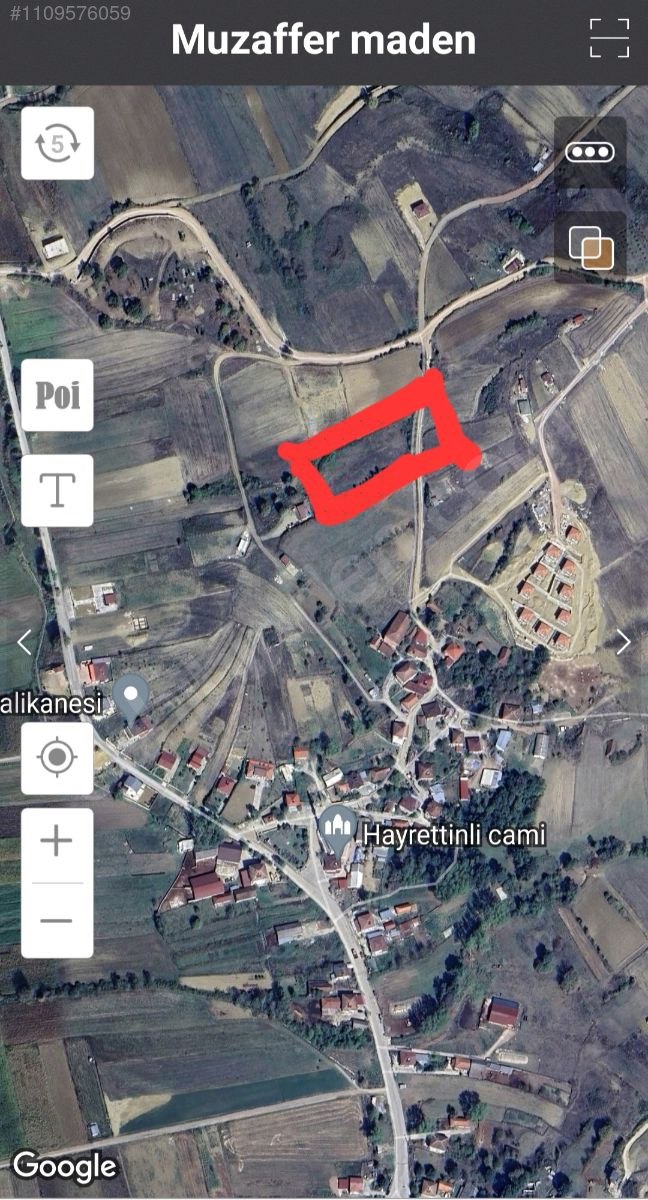Open the three-dot more options button
The width and height of the screenshot is (648, 1200).
[590, 152]
